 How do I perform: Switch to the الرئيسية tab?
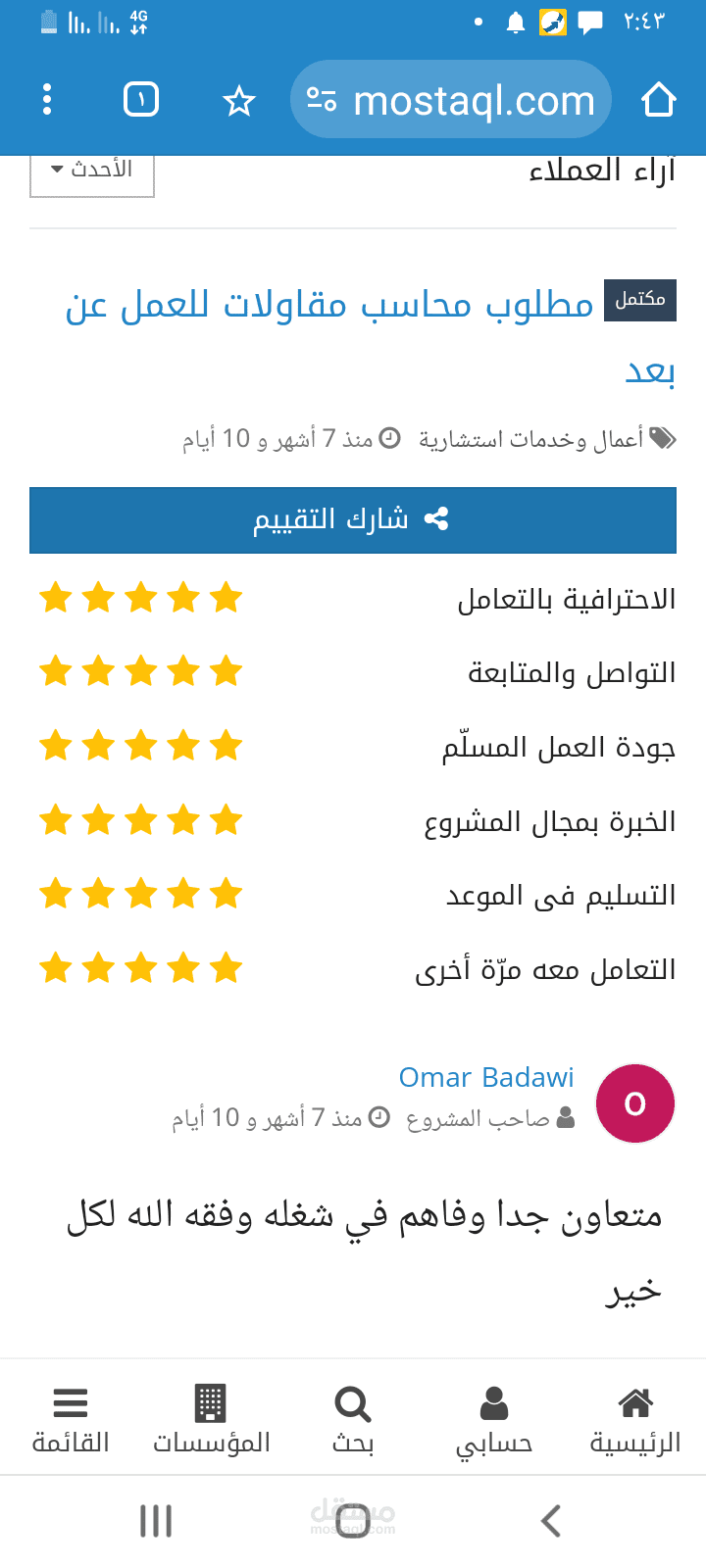coord(635,1421)
